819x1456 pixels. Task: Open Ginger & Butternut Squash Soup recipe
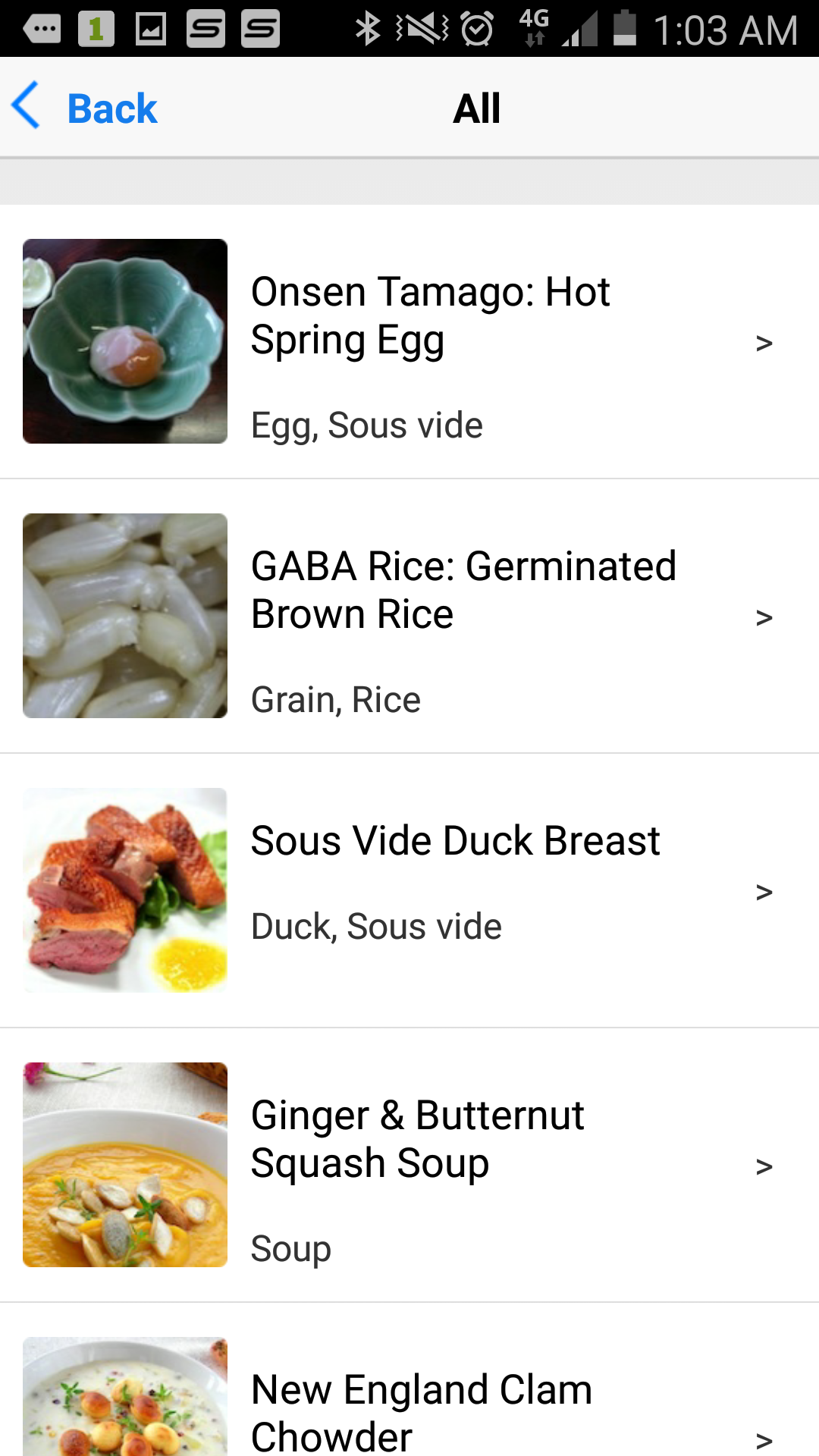pyautogui.click(x=417, y=1139)
